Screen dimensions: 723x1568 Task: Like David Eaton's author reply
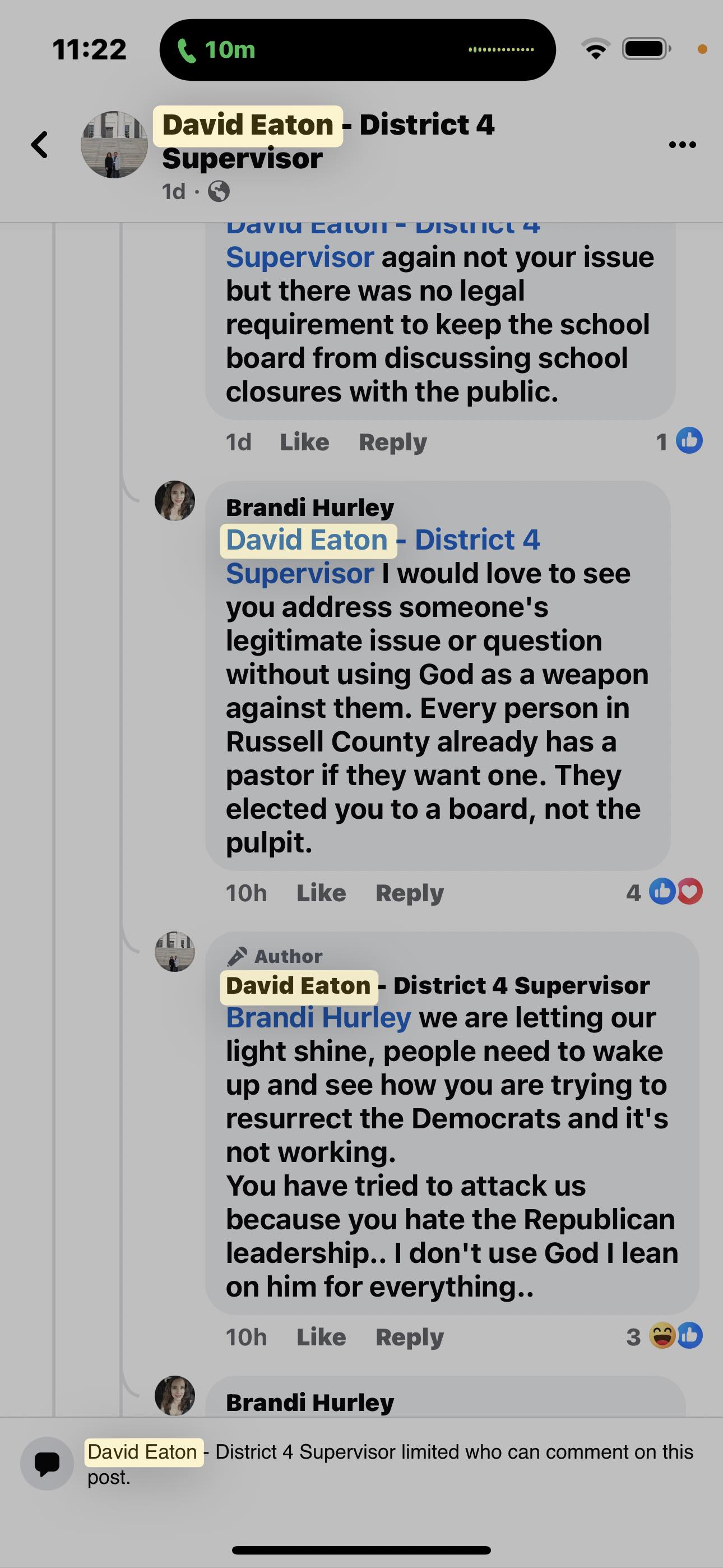(x=321, y=1338)
